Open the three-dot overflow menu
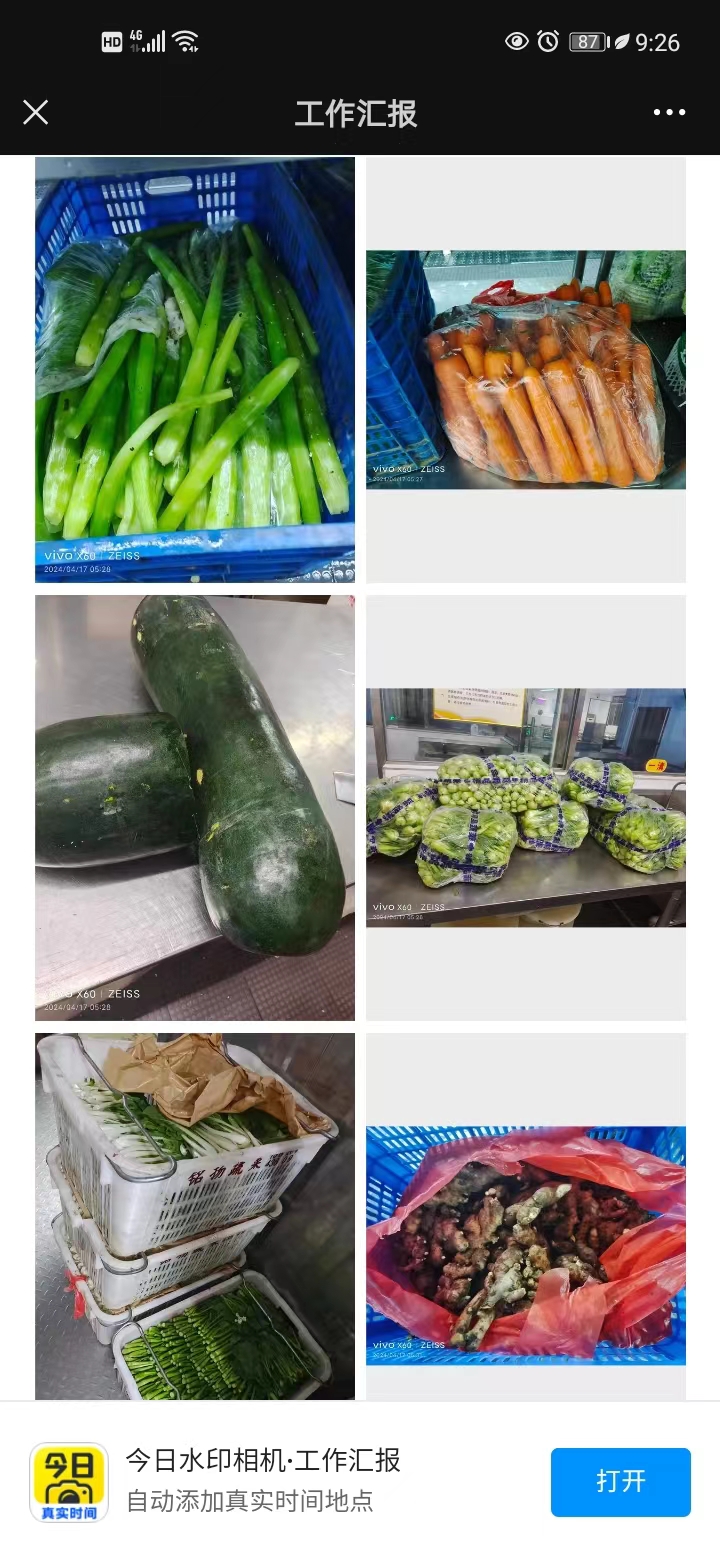720x1560 pixels. (x=669, y=112)
